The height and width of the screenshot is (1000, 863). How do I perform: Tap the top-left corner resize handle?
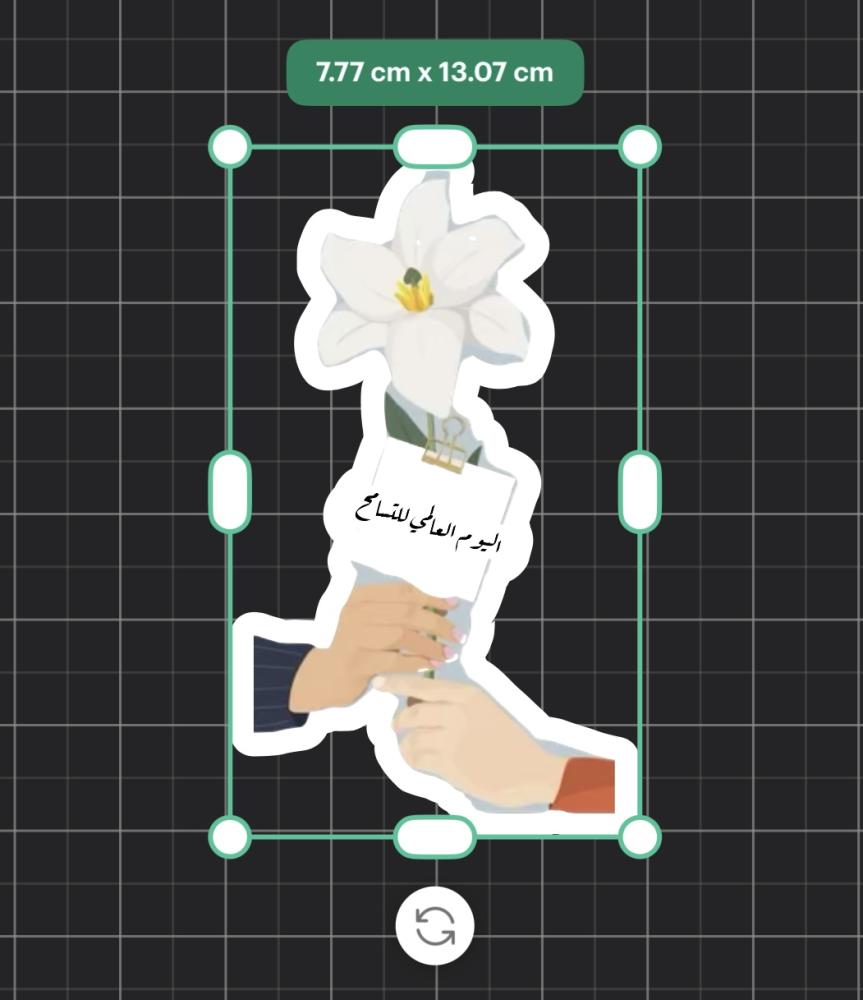[230, 147]
